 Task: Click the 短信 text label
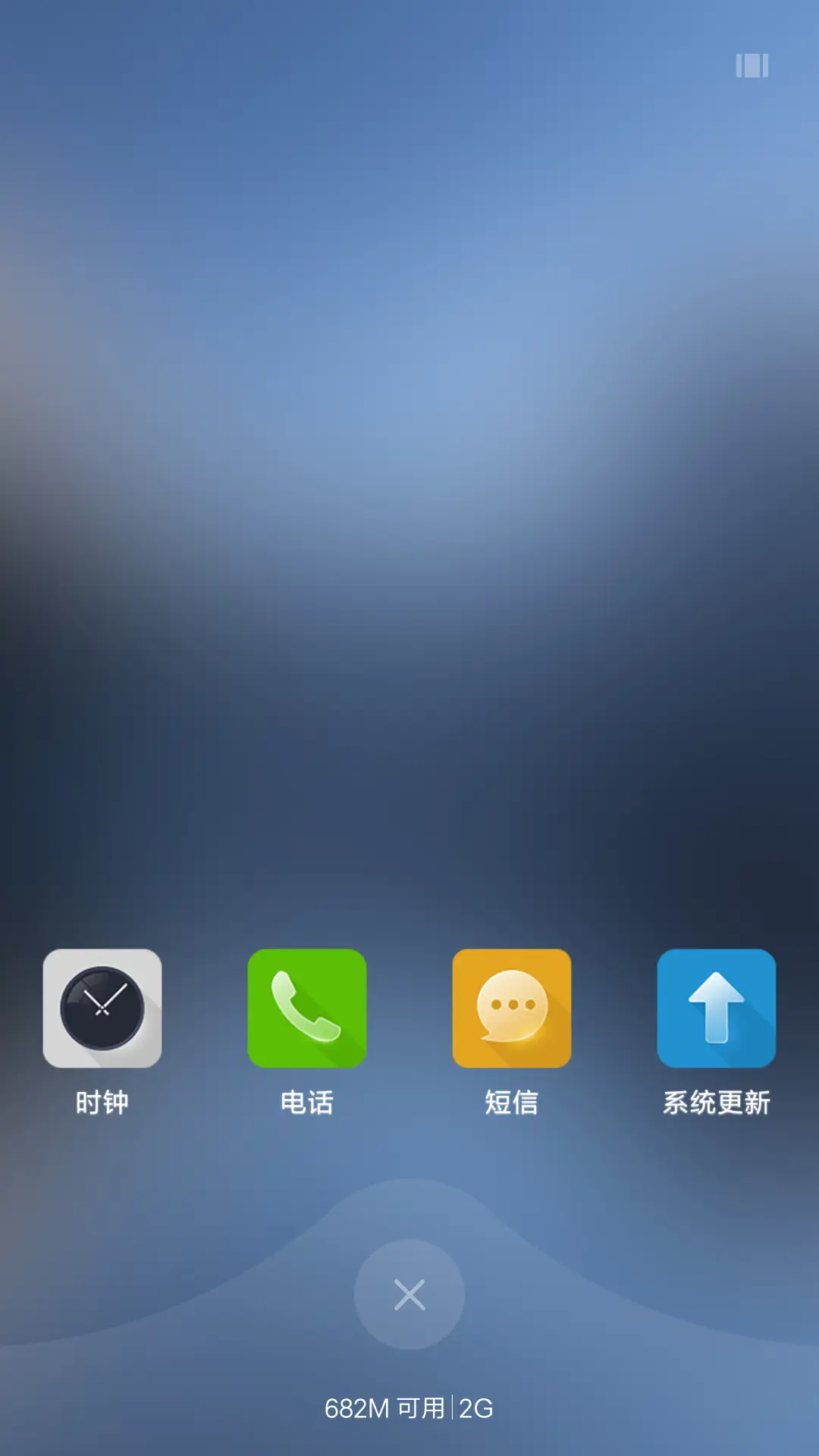[x=511, y=1105]
